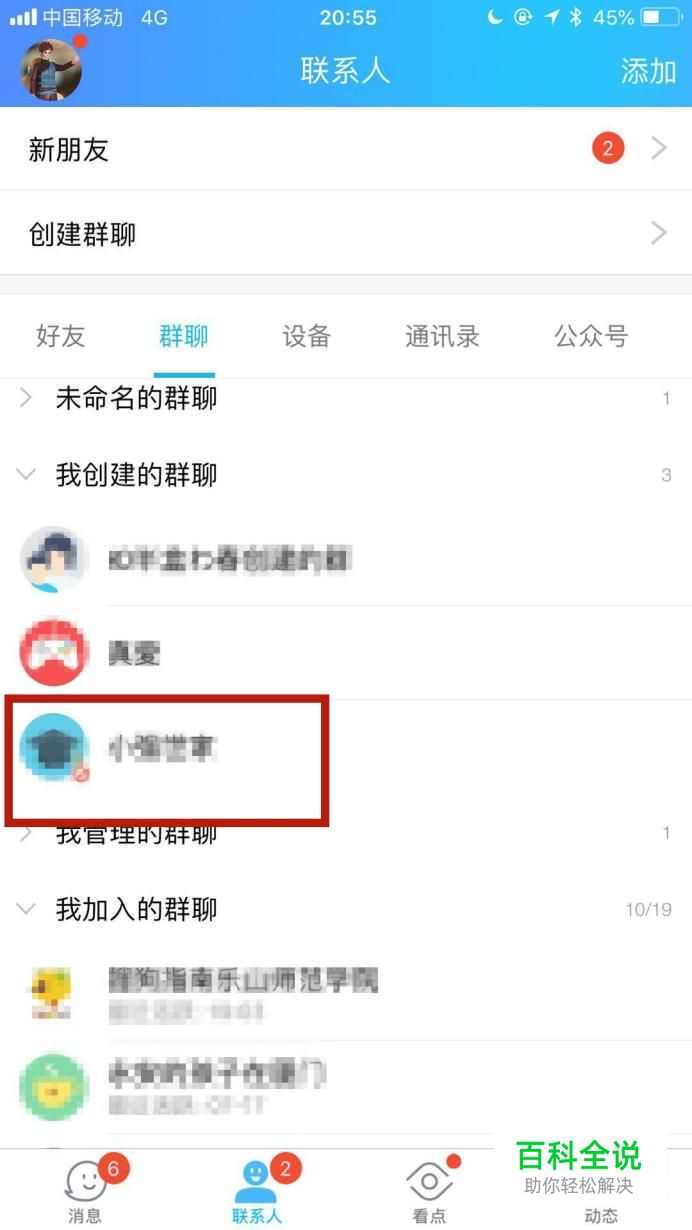Switch to the 好友 tab
Image resolution: width=692 pixels, height=1230 pixels.
[61, 336]
